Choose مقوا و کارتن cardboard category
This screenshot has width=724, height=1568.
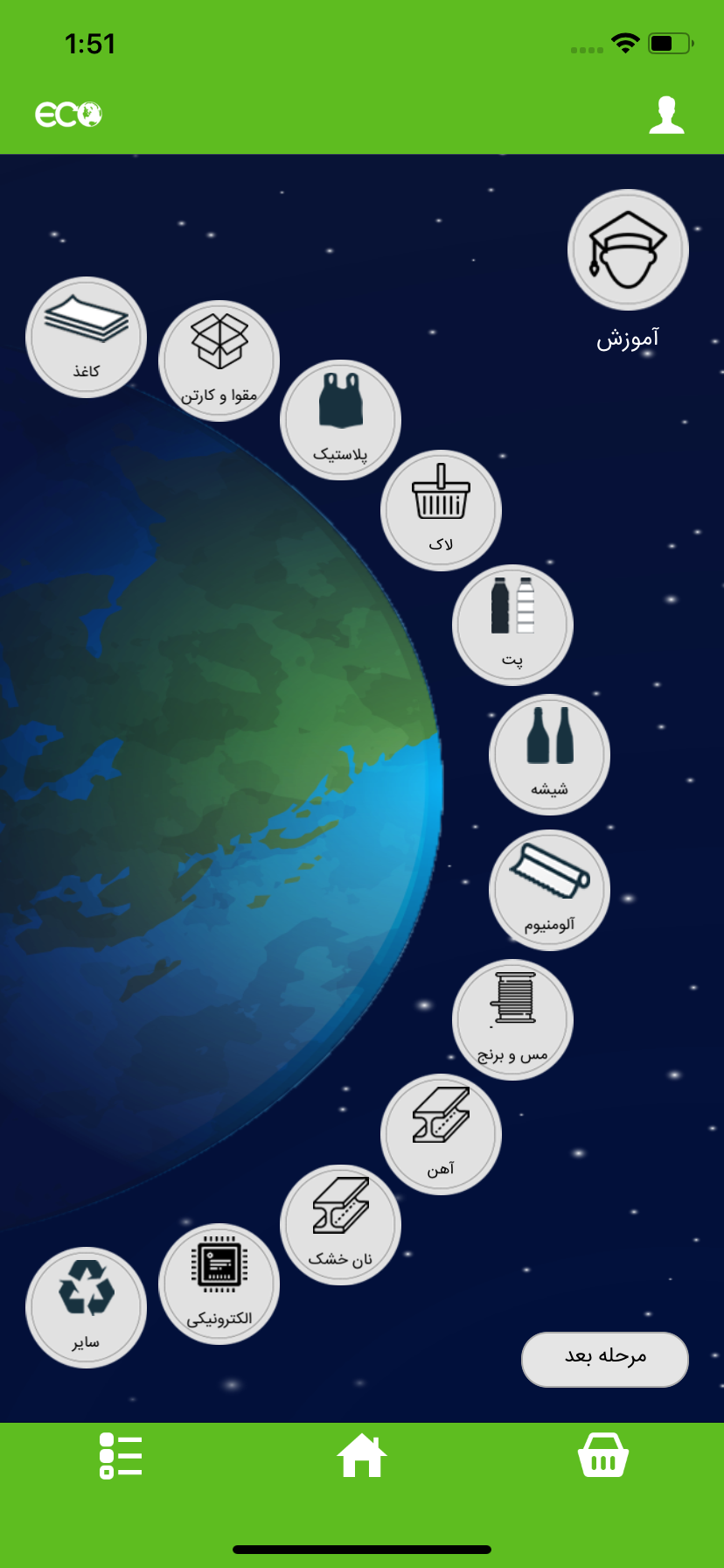tap(219, 361)
